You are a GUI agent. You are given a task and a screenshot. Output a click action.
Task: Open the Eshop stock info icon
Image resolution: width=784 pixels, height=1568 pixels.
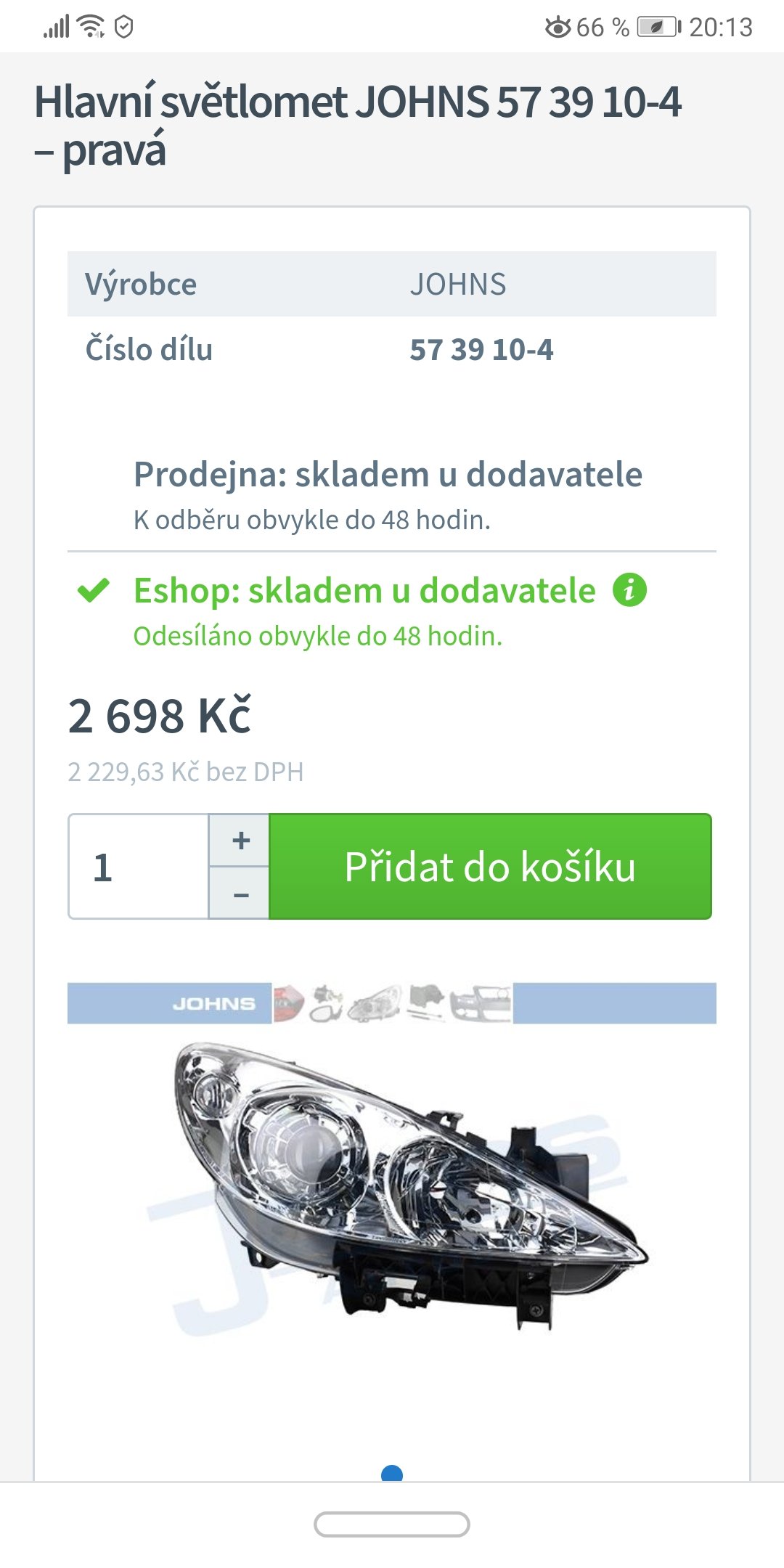629,589
